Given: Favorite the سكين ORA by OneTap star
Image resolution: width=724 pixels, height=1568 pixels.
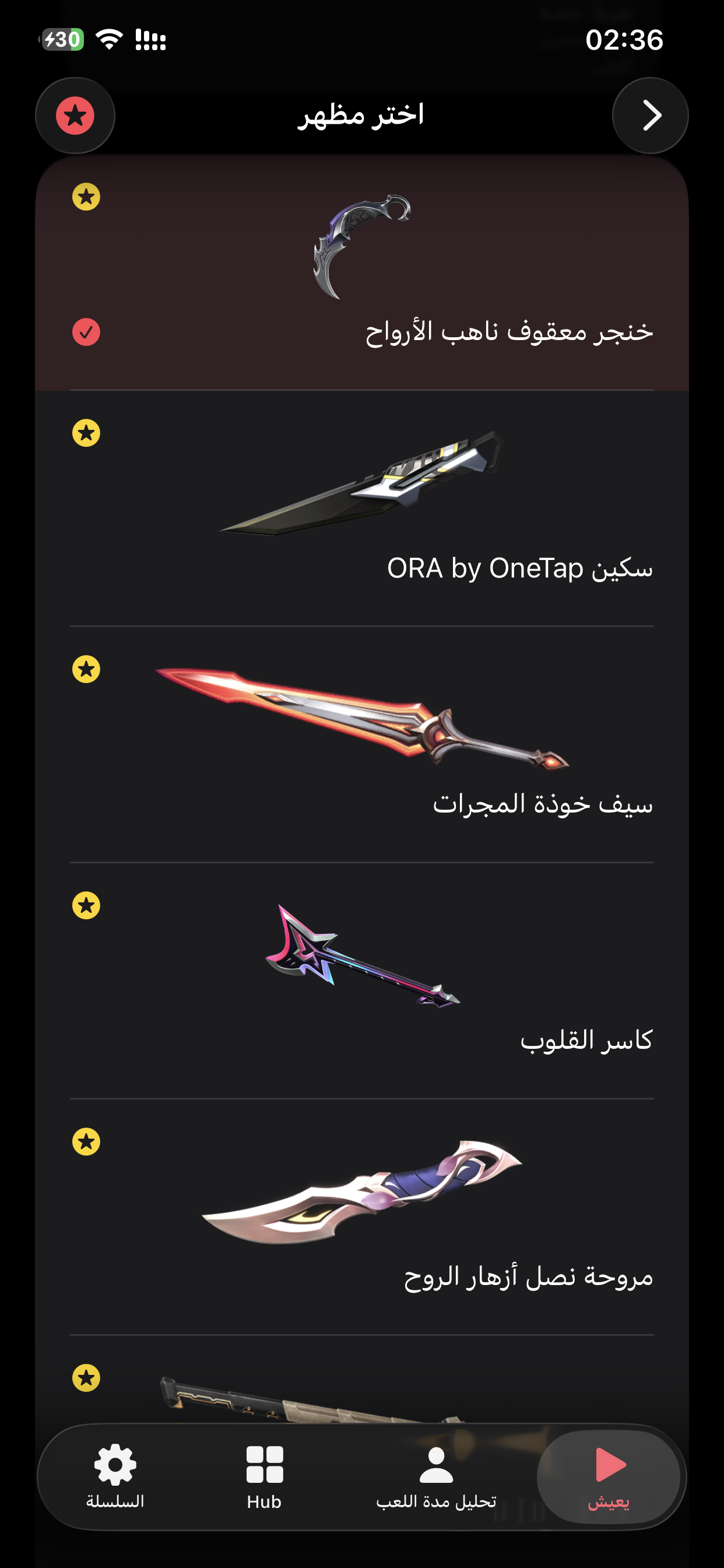Looking at the screenshot, I should [x=86, y=433].
